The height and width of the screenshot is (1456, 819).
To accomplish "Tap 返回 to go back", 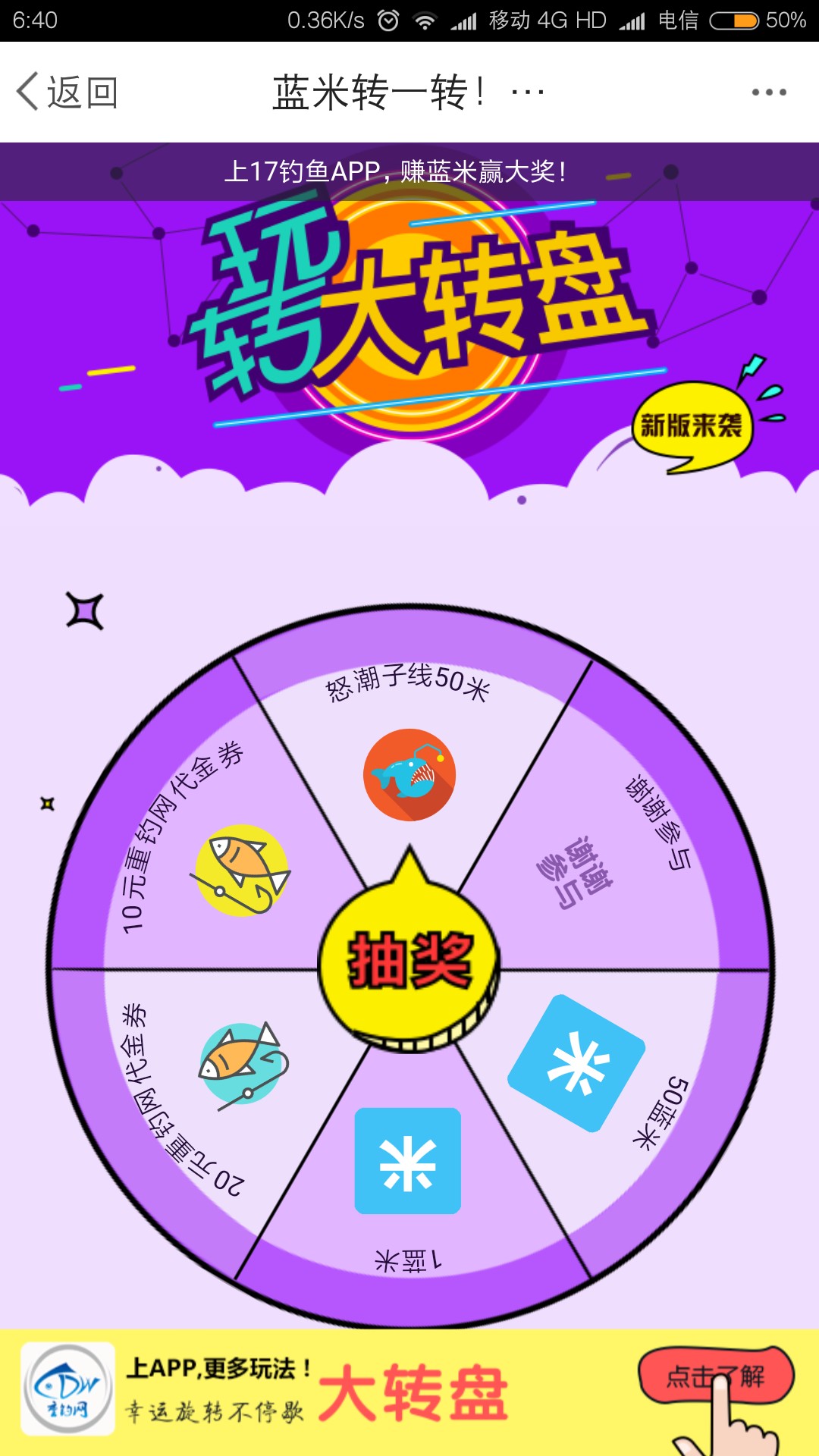I will tap(67, 93).
